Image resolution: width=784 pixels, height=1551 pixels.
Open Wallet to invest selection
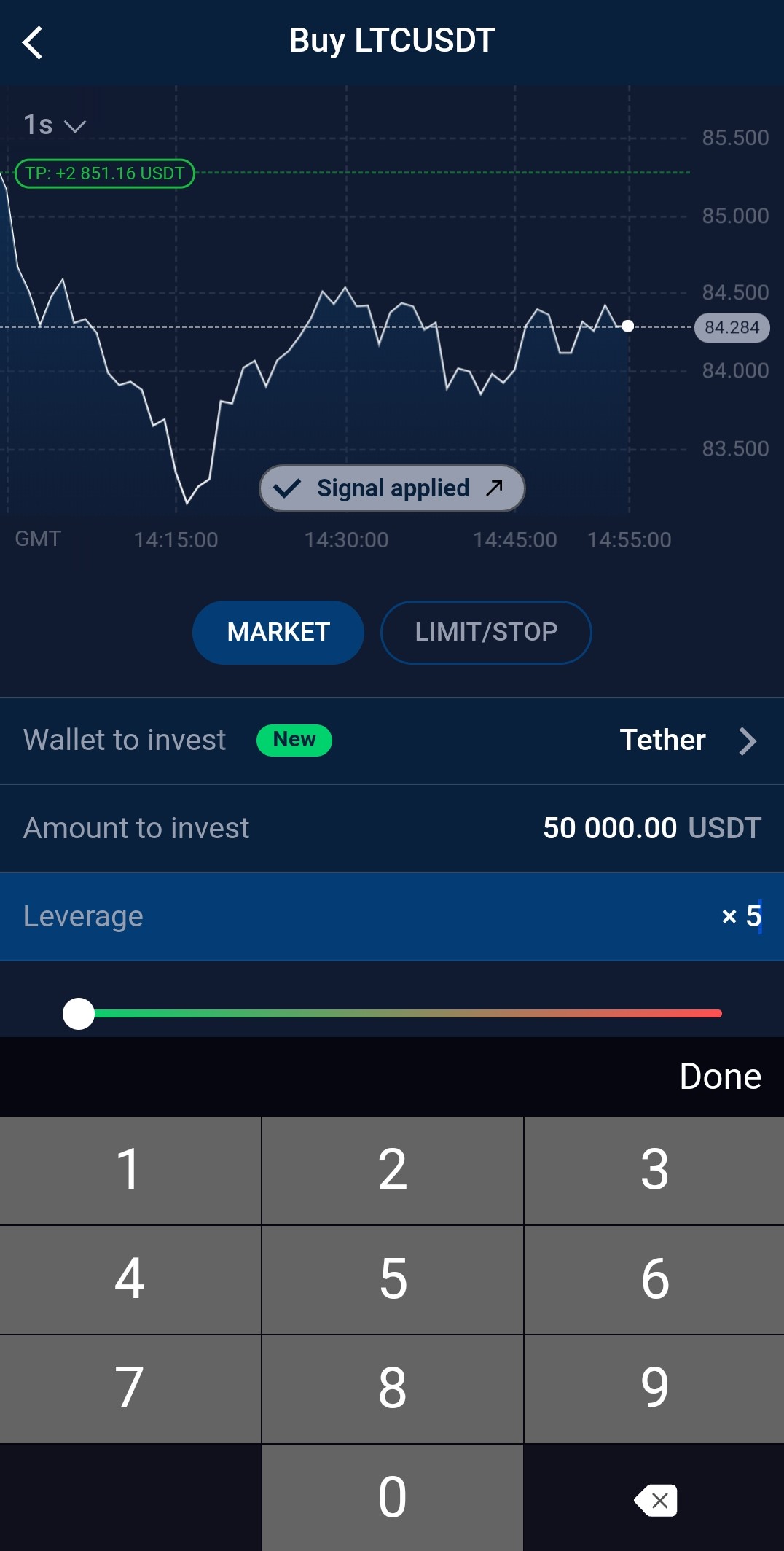click(392, 741)
